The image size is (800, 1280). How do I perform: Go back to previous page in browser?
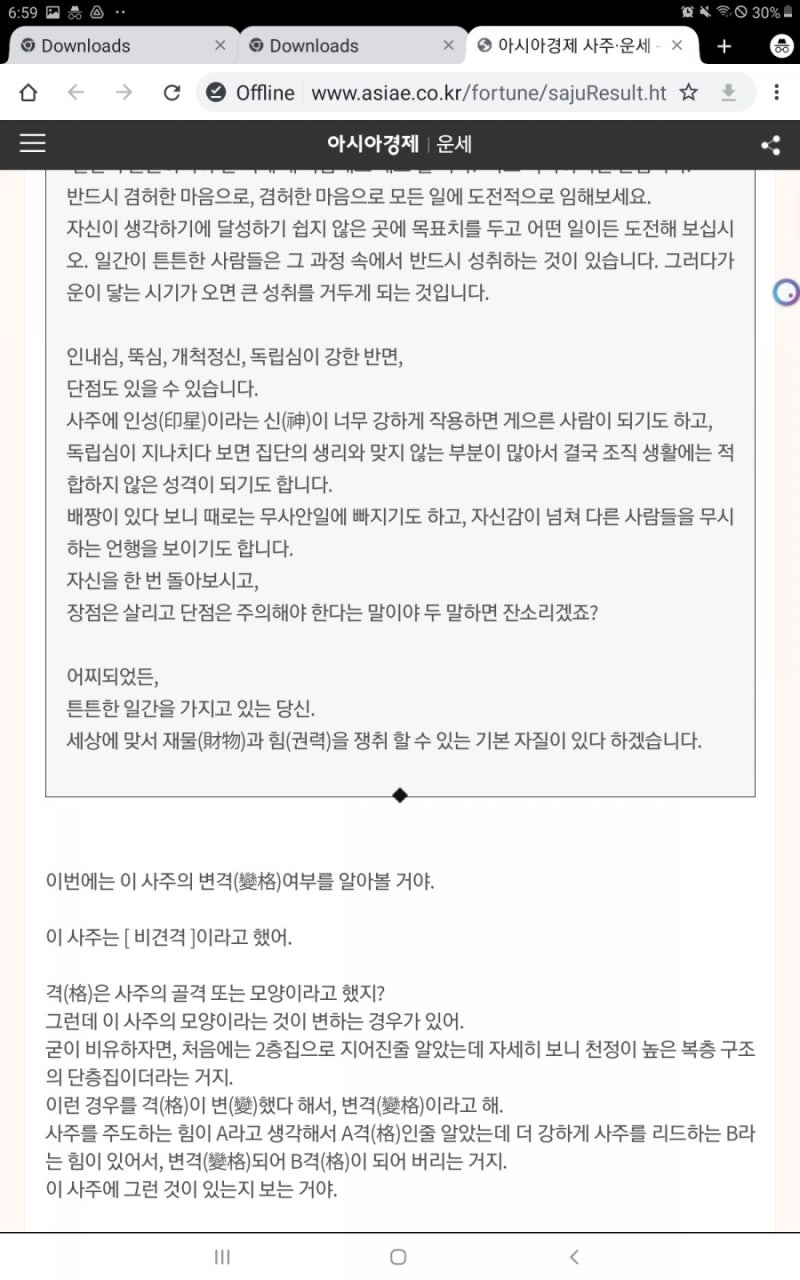[x=76, y=93]
